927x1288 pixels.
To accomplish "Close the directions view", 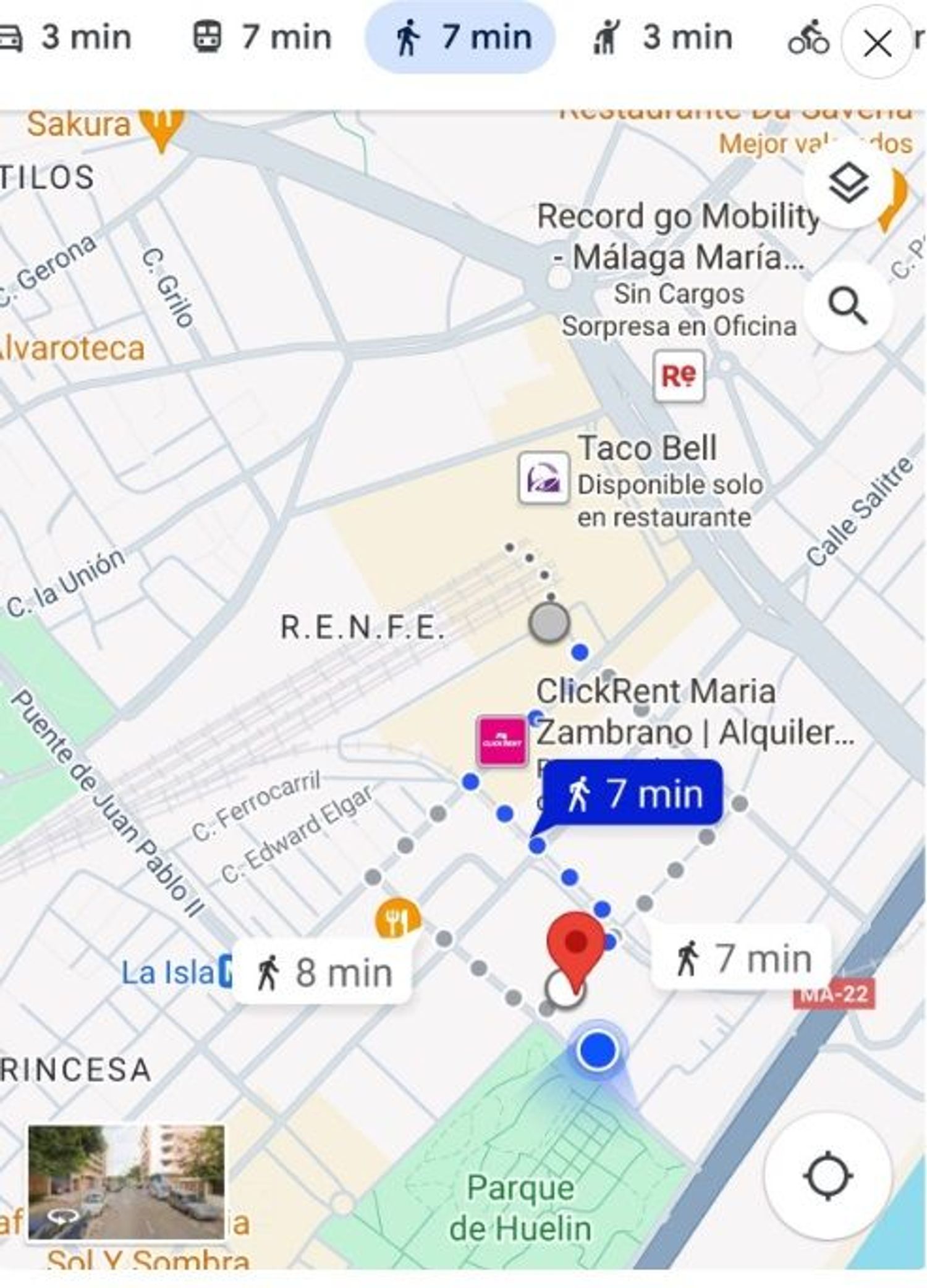I will 877,43.
